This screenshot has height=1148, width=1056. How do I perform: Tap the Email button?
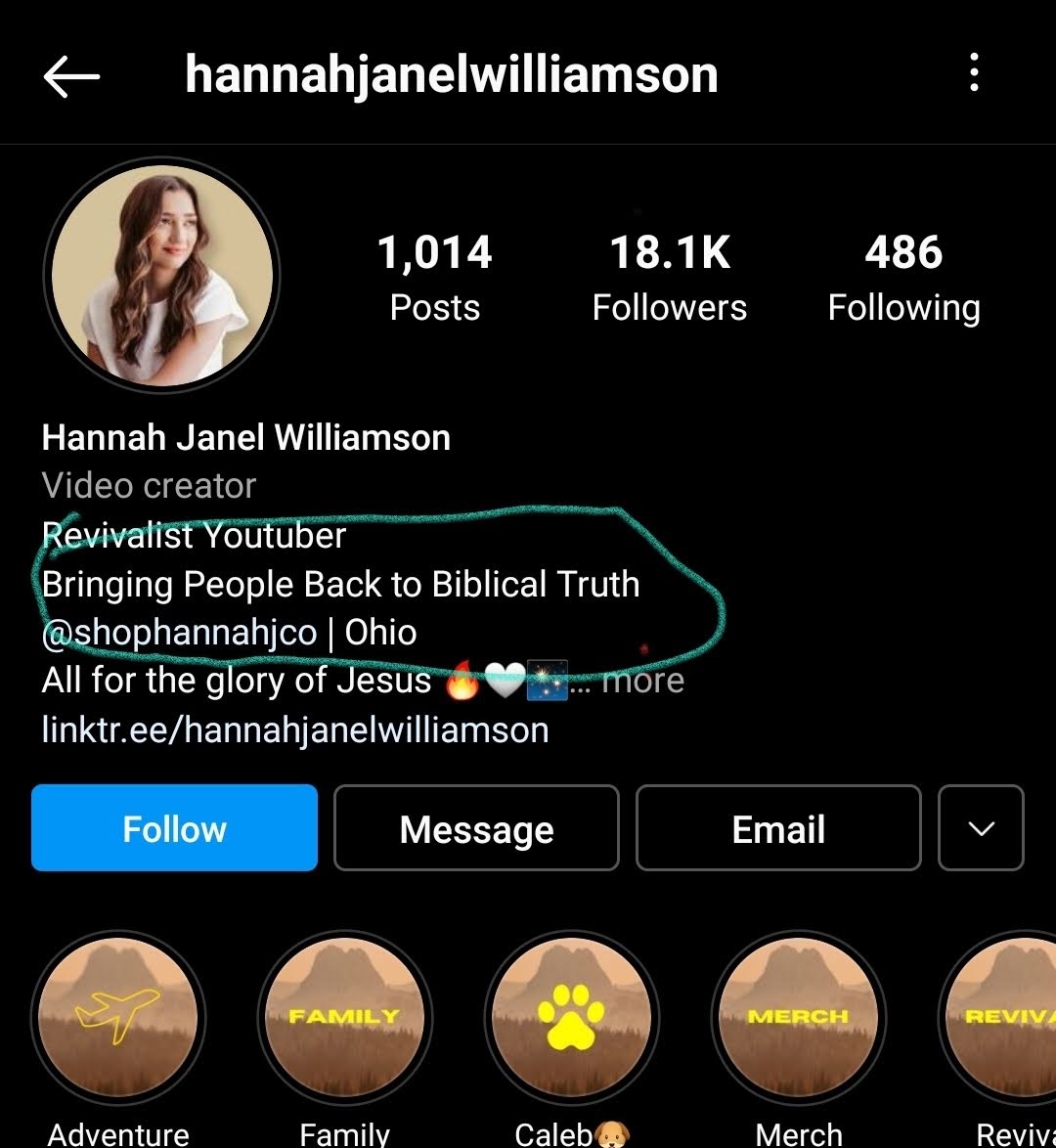coord(778,828)
